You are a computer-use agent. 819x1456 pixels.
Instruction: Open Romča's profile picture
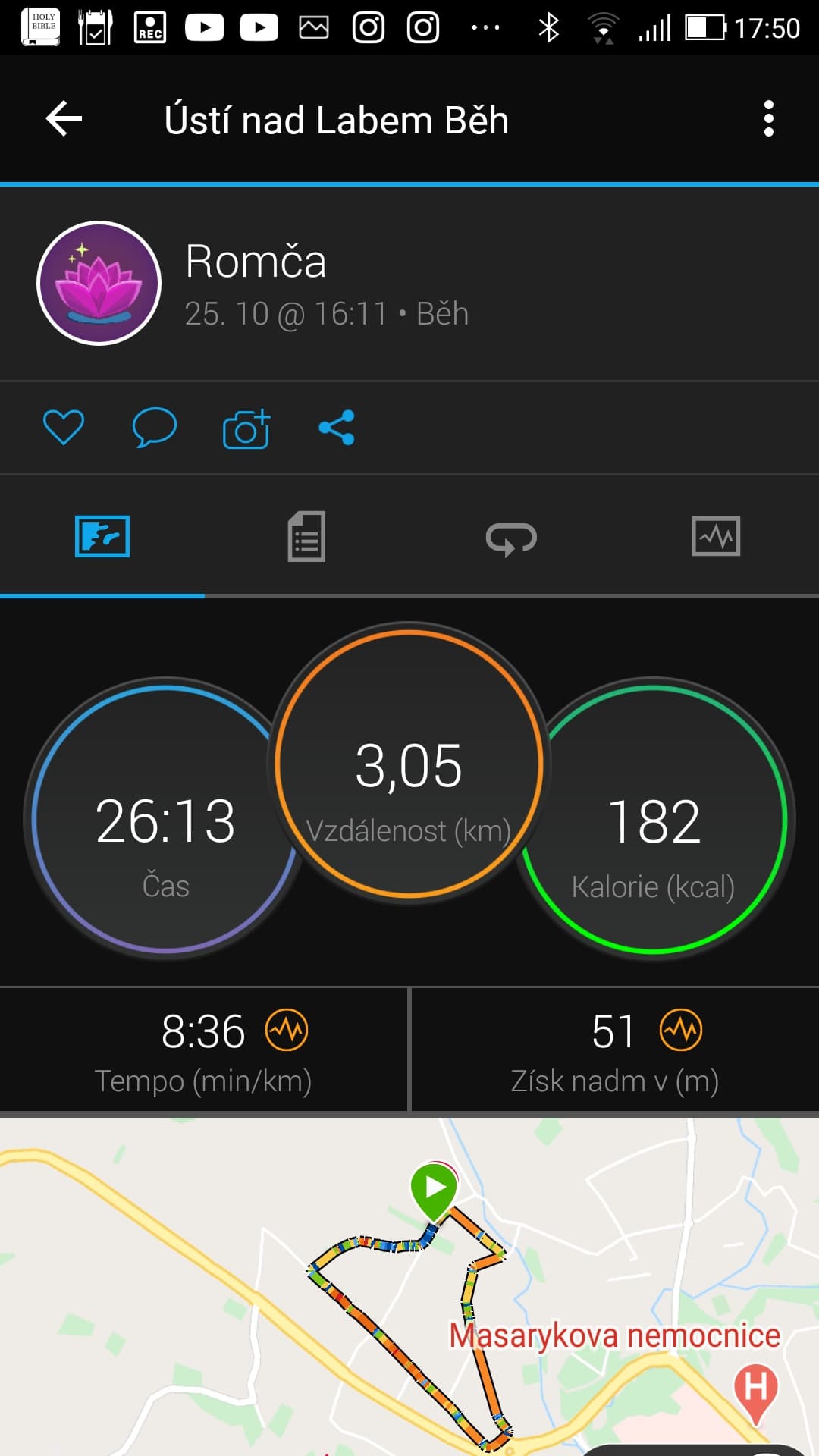pos(99,283)
